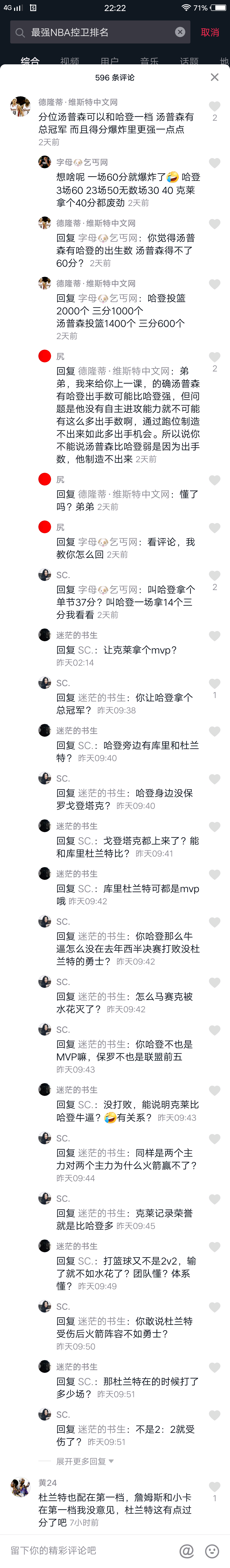Open the emoji picker in comment bar
The width and height of the screenshot is (230, 1568).
[212, 1550]
